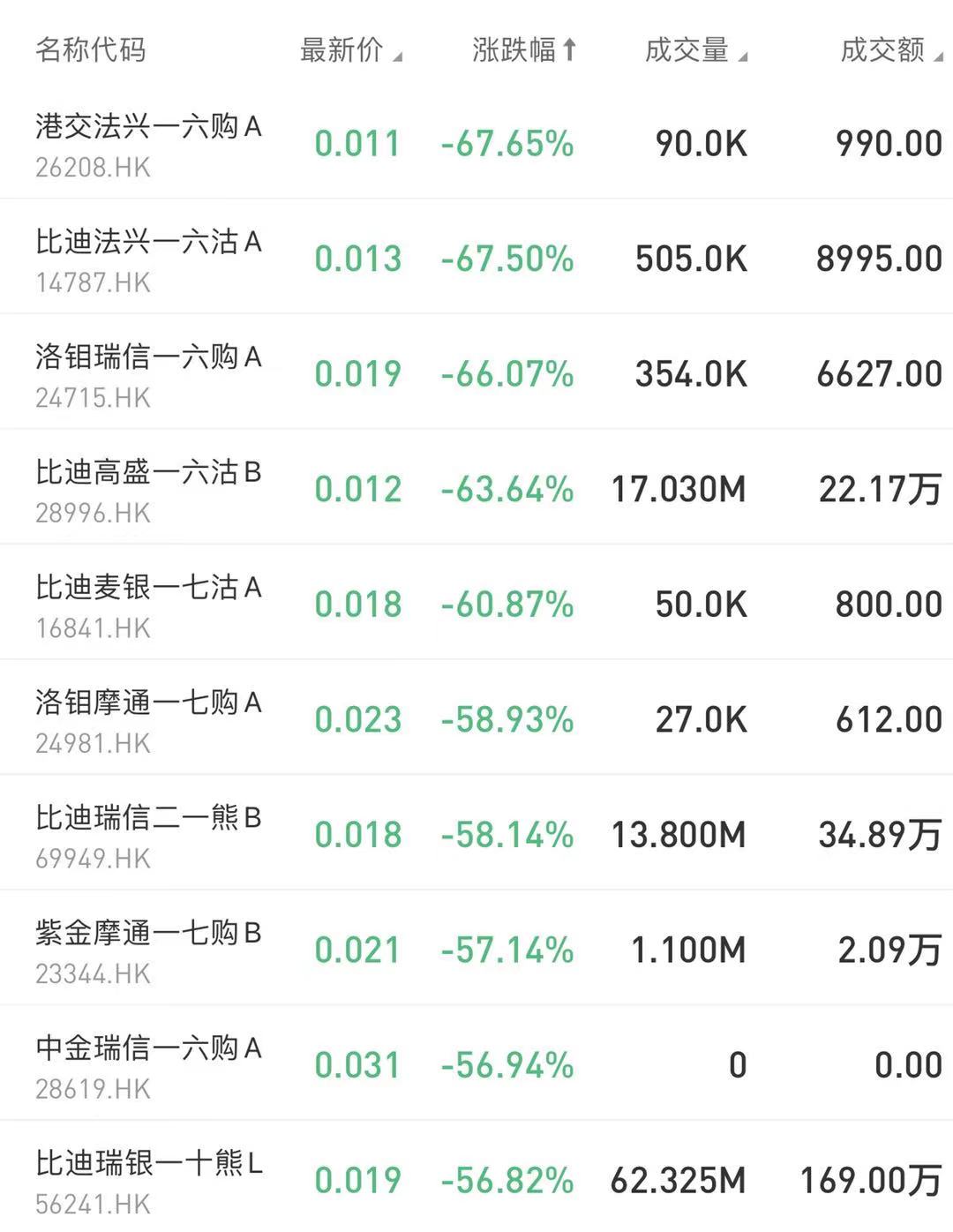The height and width of the screenshot is (1232, 953).
Task: Toggle sorting by 涨跌幅 column
Action: [523, 50]
